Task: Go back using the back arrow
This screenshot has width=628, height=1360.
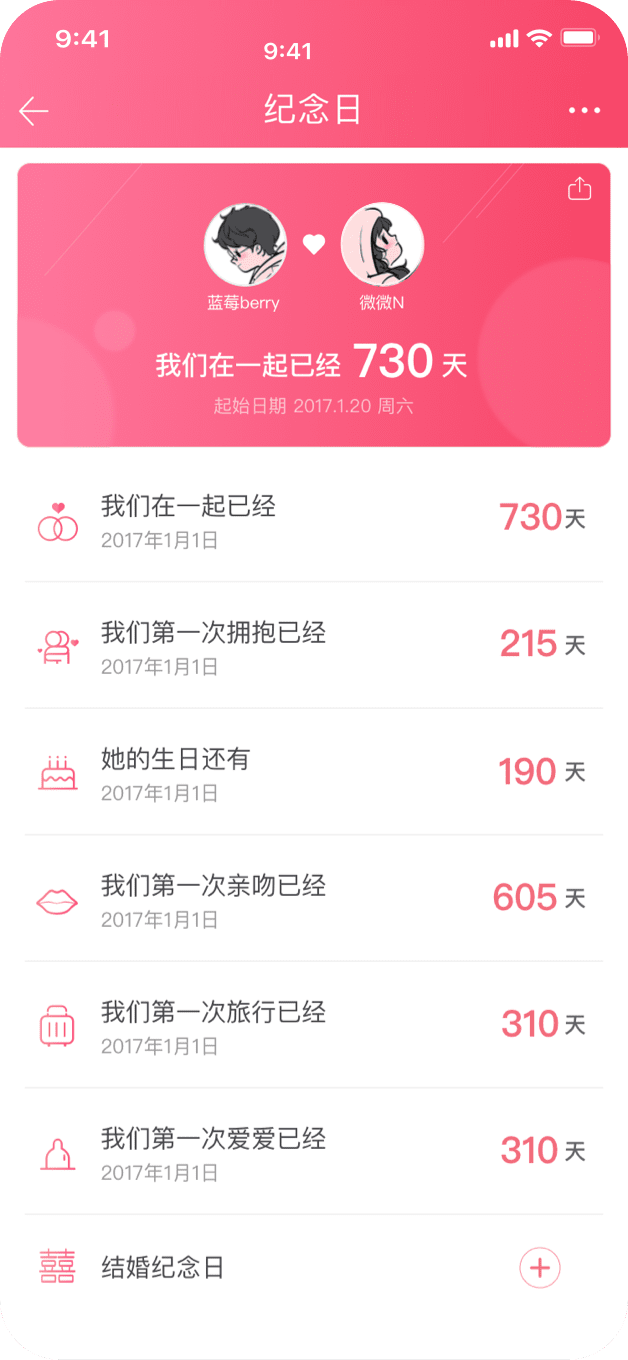Action: [34, 111]
